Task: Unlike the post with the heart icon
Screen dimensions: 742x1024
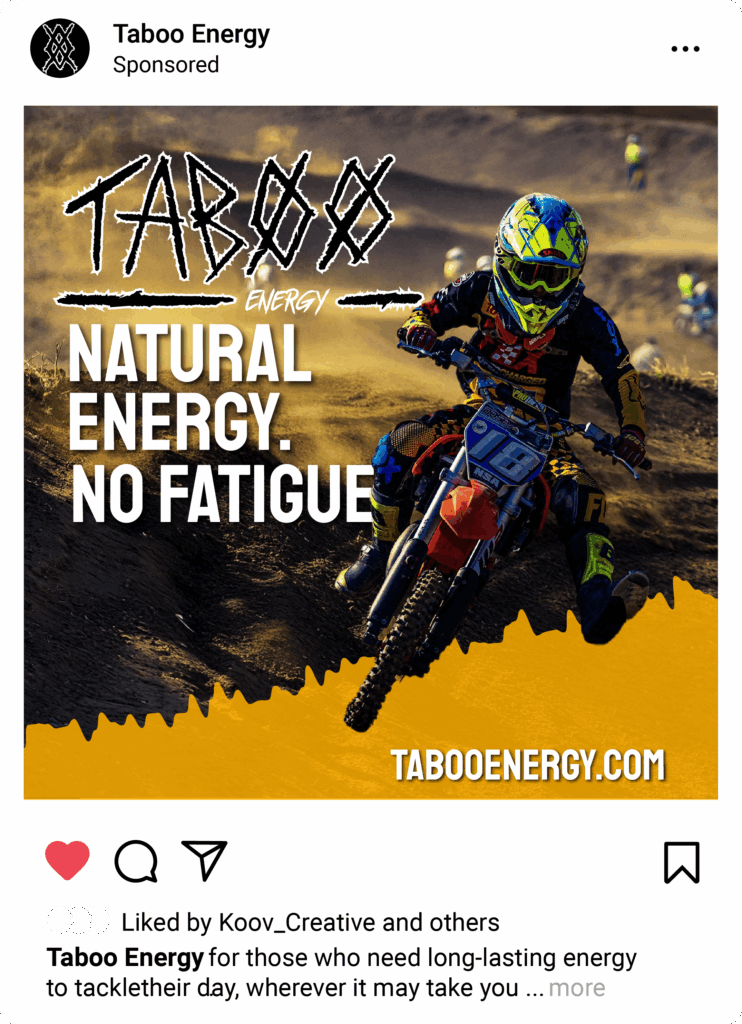Action: 67,860
